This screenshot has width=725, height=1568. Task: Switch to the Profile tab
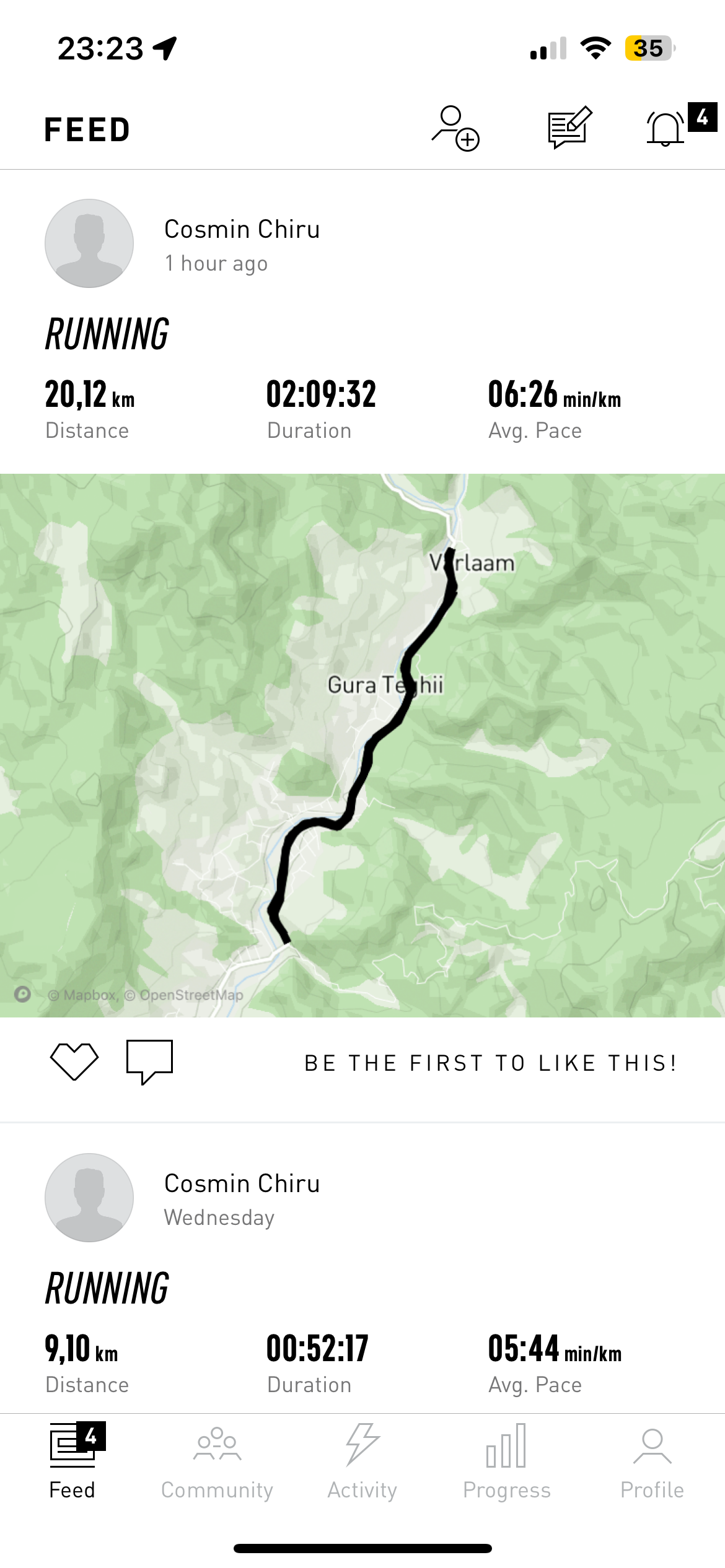(652, 1461)
